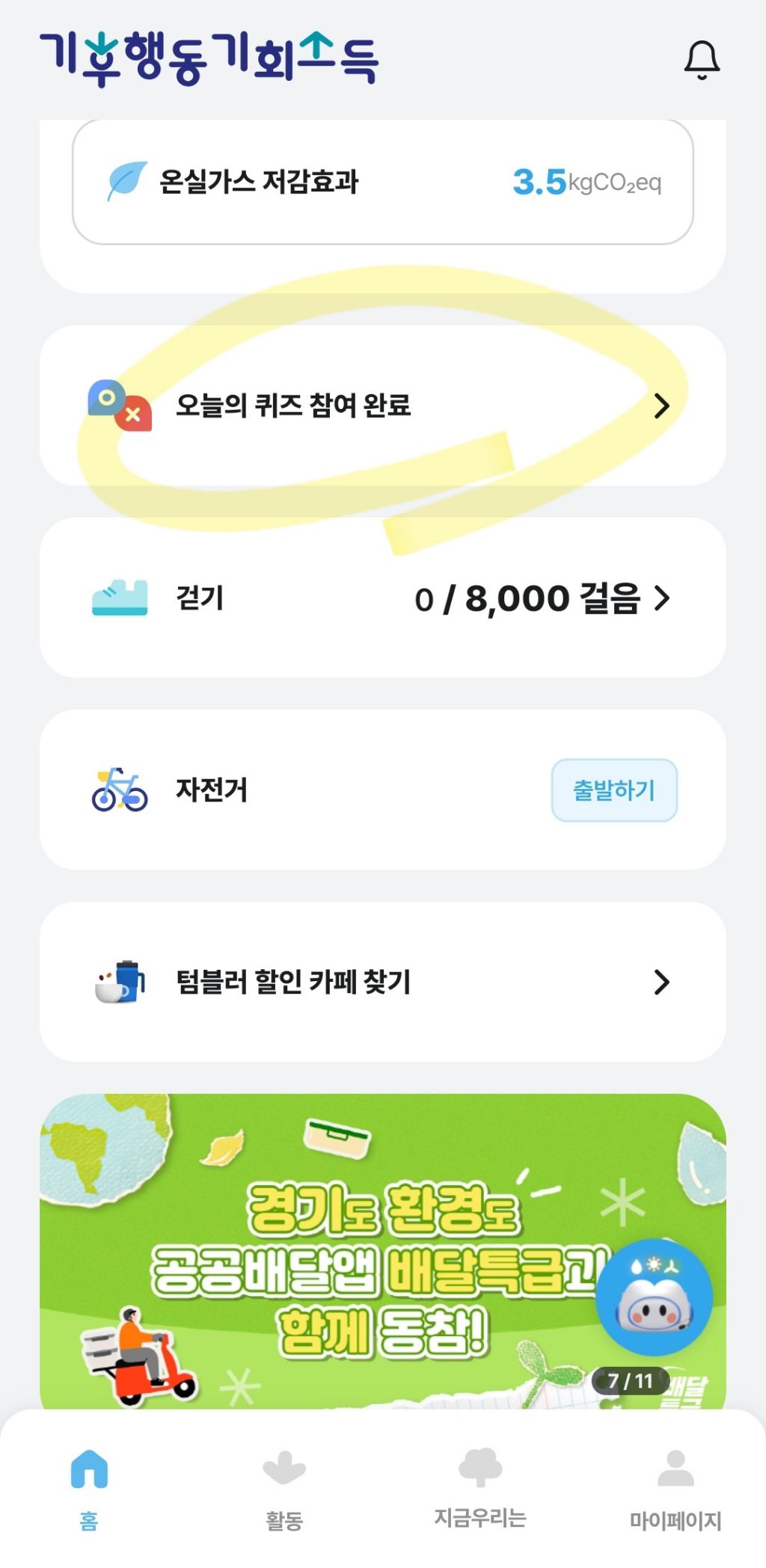View the 온실가스 저감효과 card
This screenshot has height=1568, width=766.
coord(382,182)
